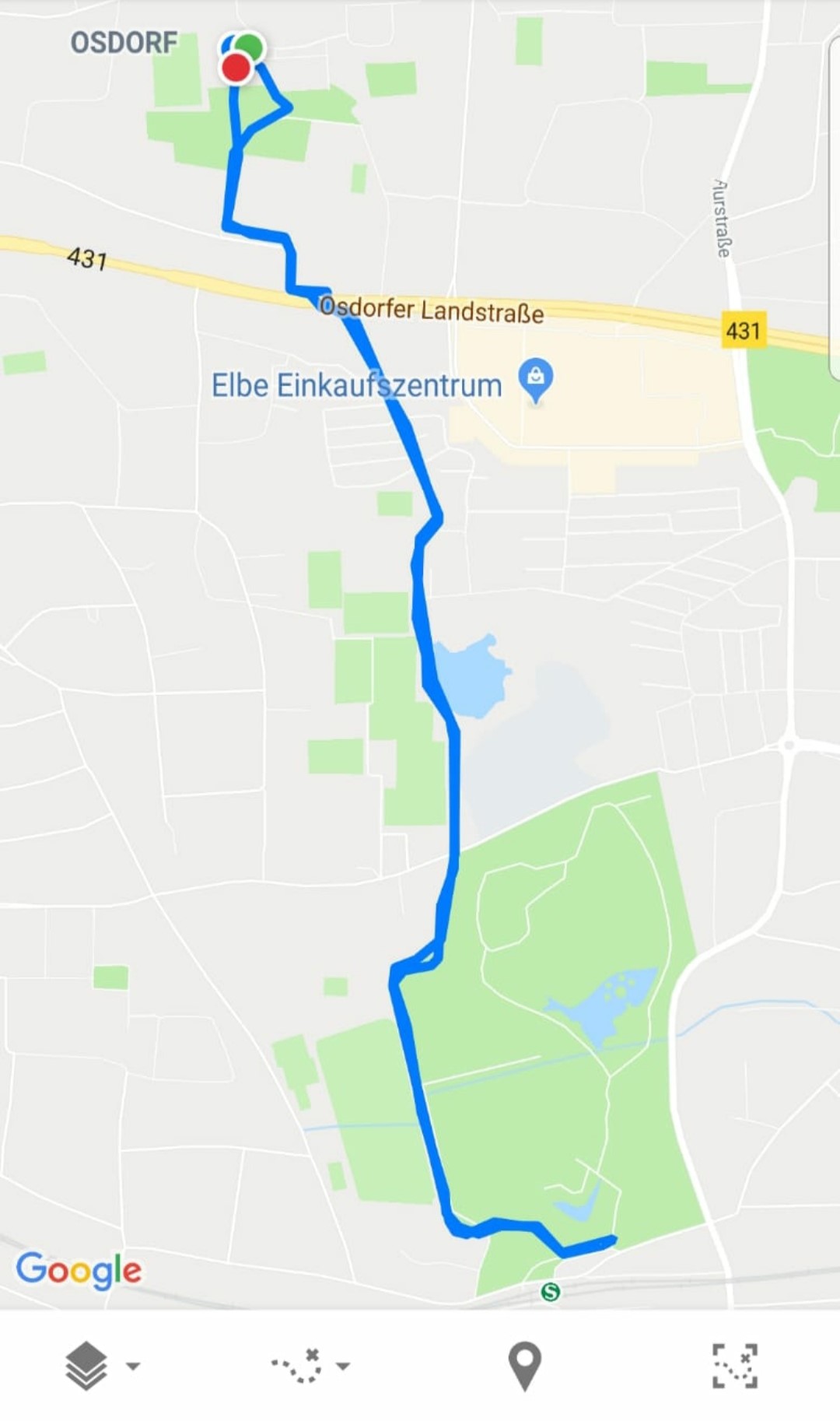Open the map layers dropdown
The image size is (840, 1421).
coord(101,1366)
